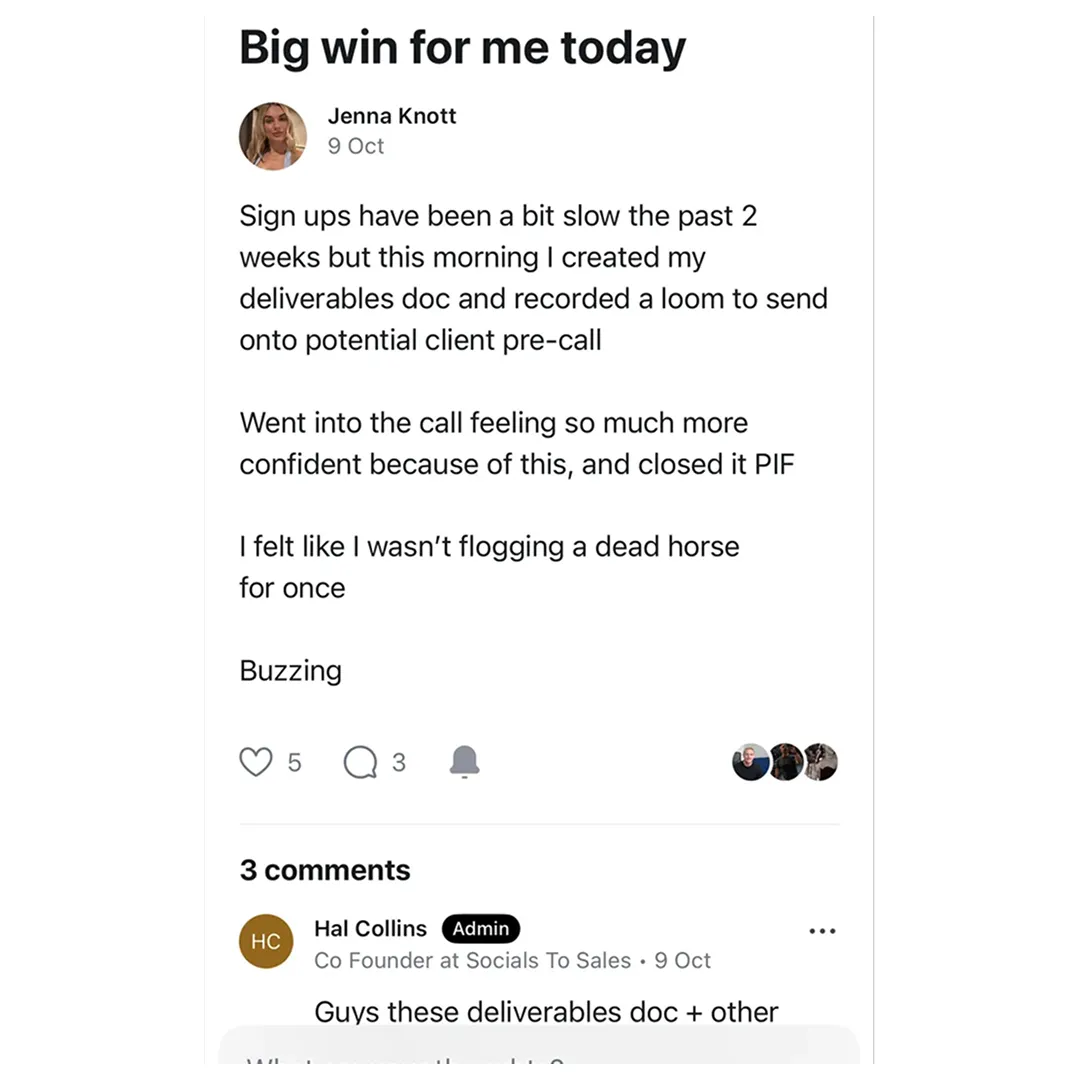View the members who liked this post
1080x1080 pixels.
tap(785, 762)
